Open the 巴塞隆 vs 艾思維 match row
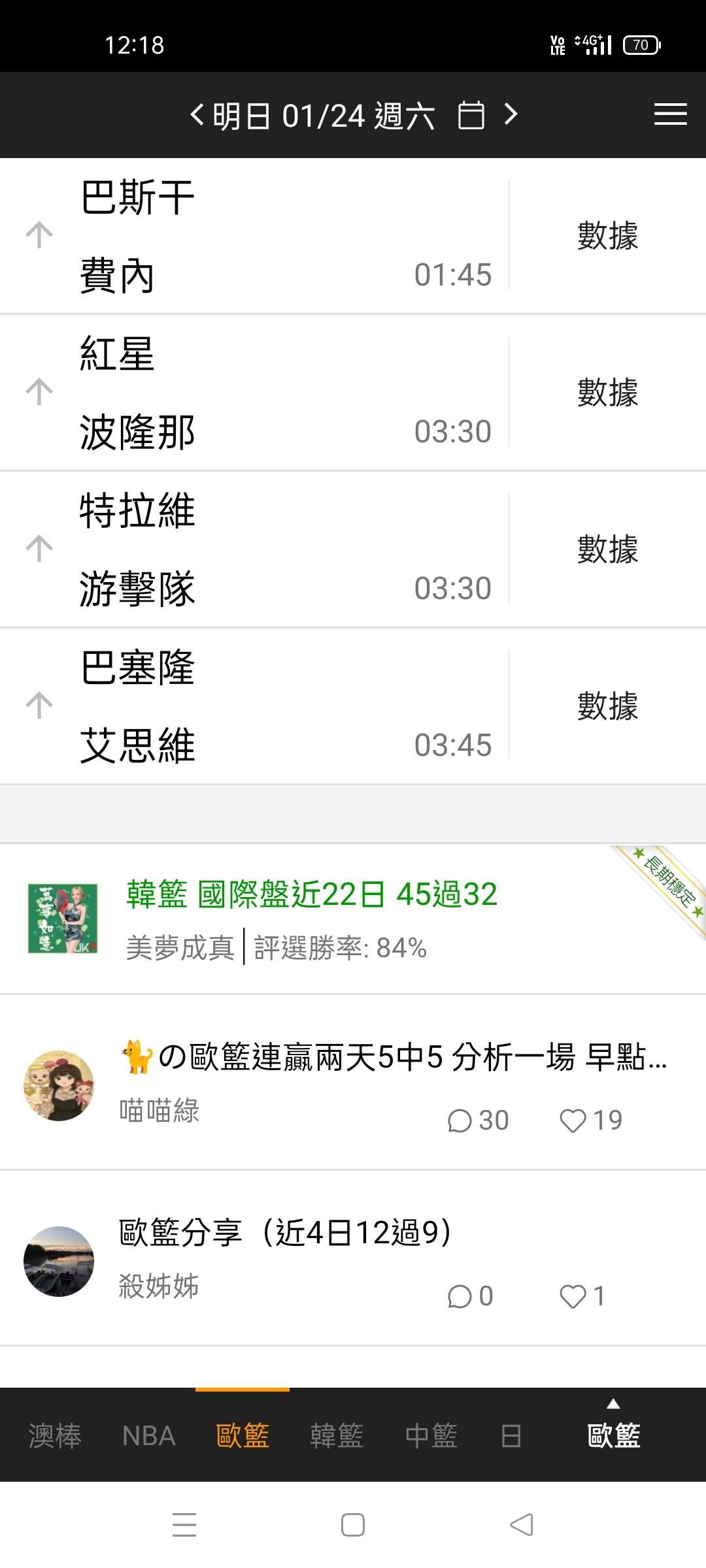 click(x=261, y=706)
